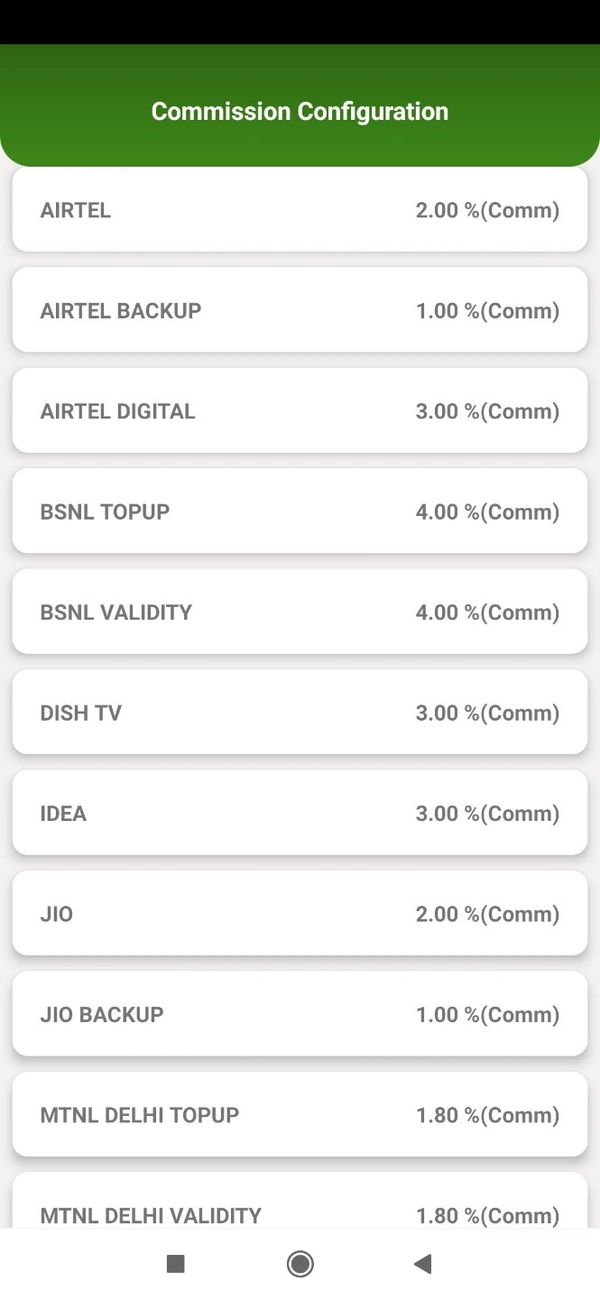
Task: Select the DISH TV commission row
Action: coord(299,713)
